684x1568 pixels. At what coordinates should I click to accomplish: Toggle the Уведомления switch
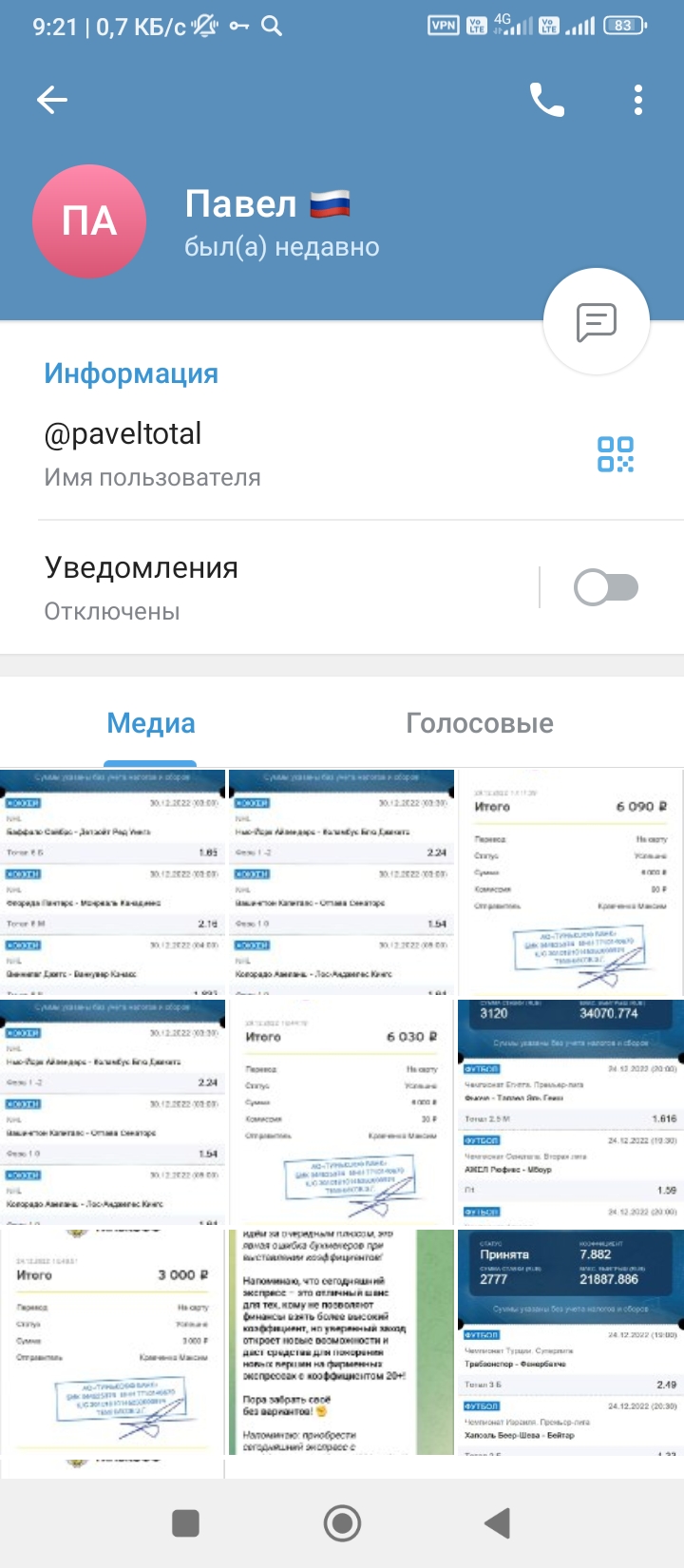(606, 588)
